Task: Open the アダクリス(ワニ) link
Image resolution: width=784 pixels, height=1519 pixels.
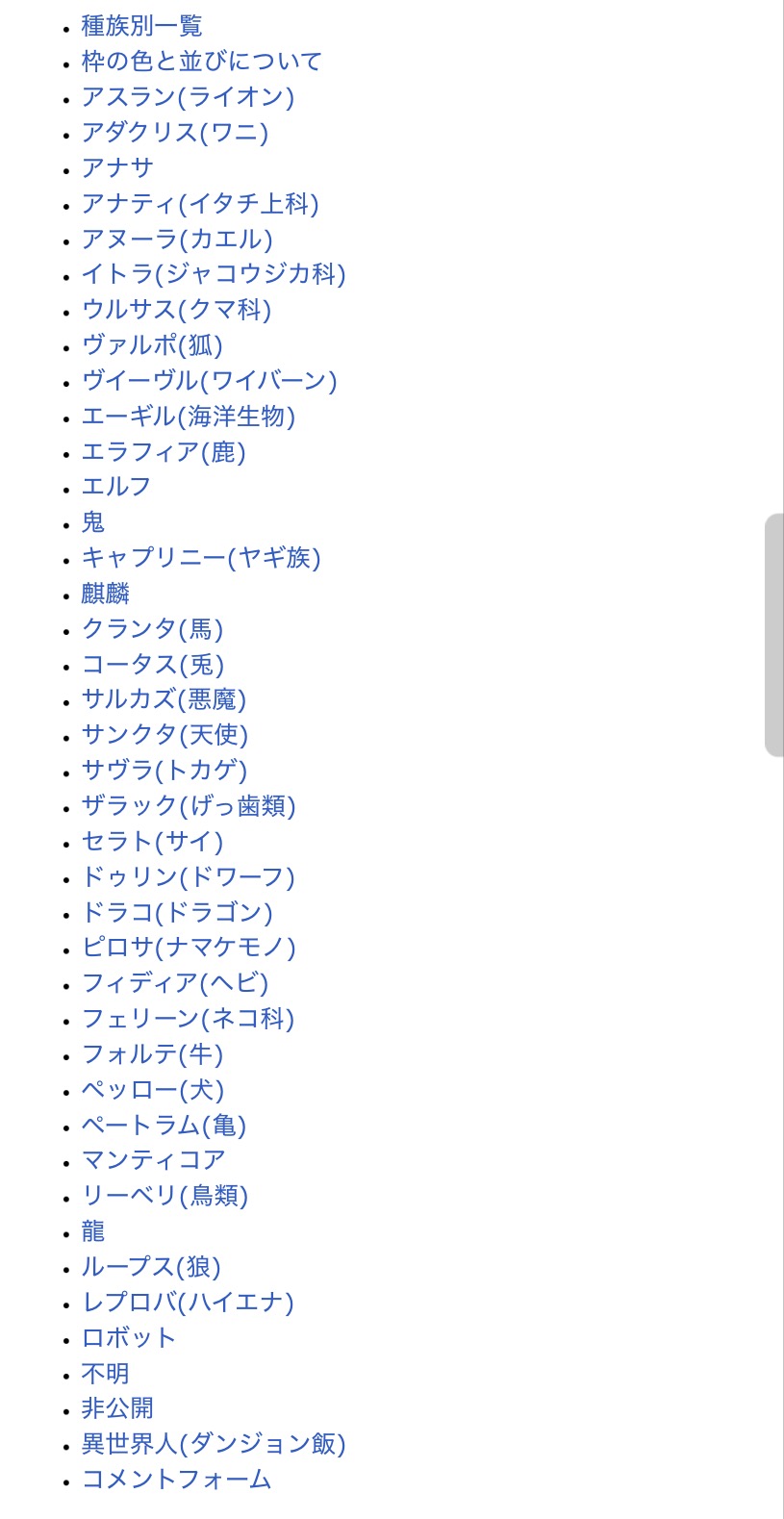Action: point(175,133)
